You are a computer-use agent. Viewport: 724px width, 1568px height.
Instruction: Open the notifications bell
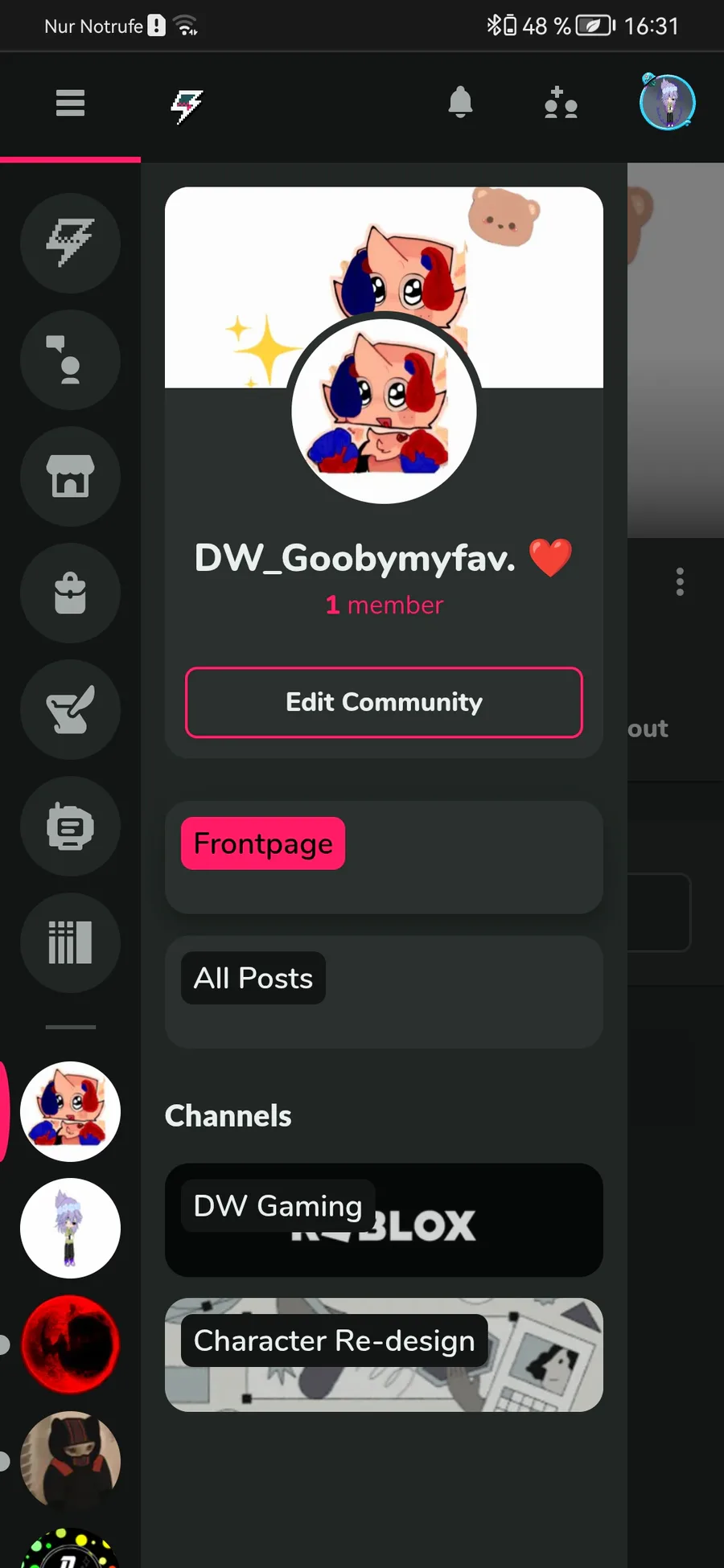click(x=460, y=103)
